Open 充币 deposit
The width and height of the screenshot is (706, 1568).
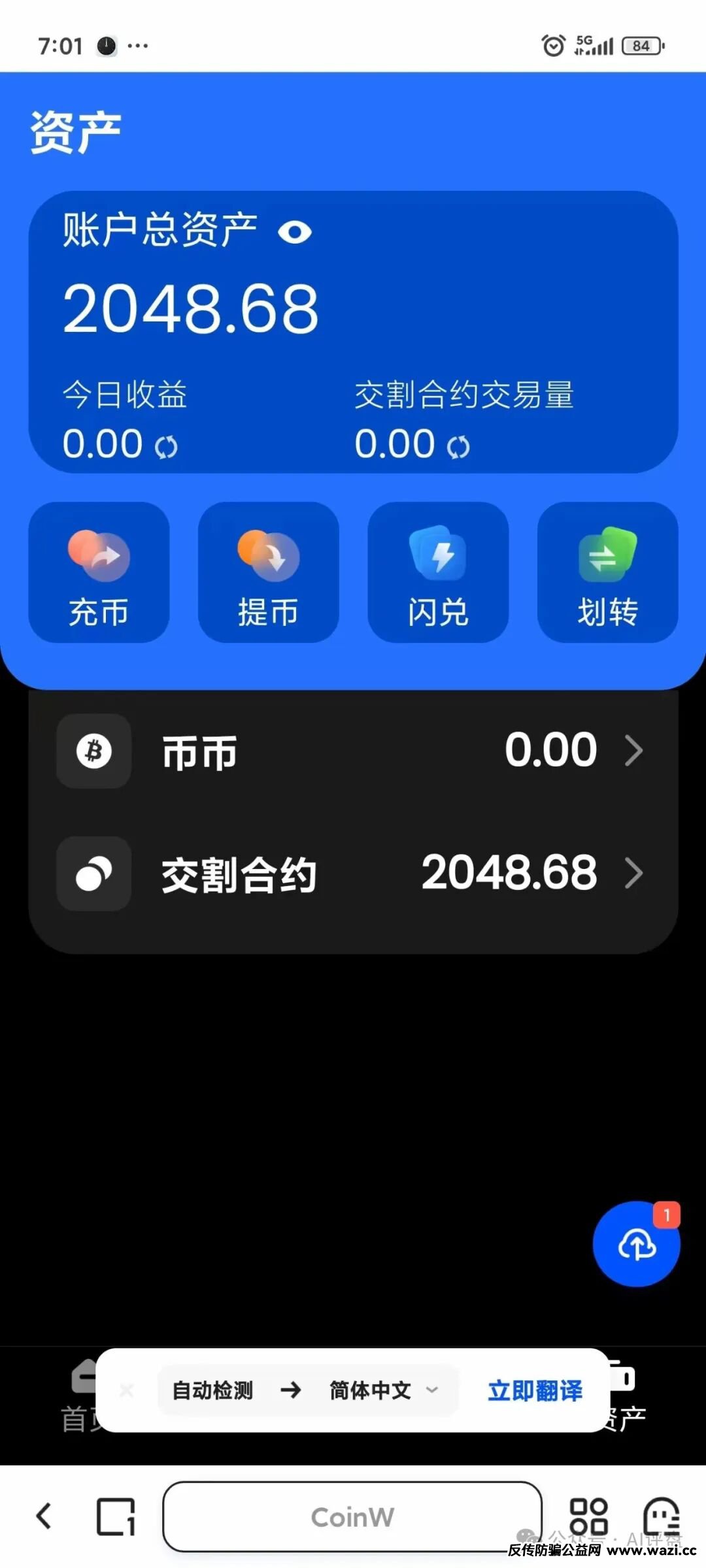[99, 572]
